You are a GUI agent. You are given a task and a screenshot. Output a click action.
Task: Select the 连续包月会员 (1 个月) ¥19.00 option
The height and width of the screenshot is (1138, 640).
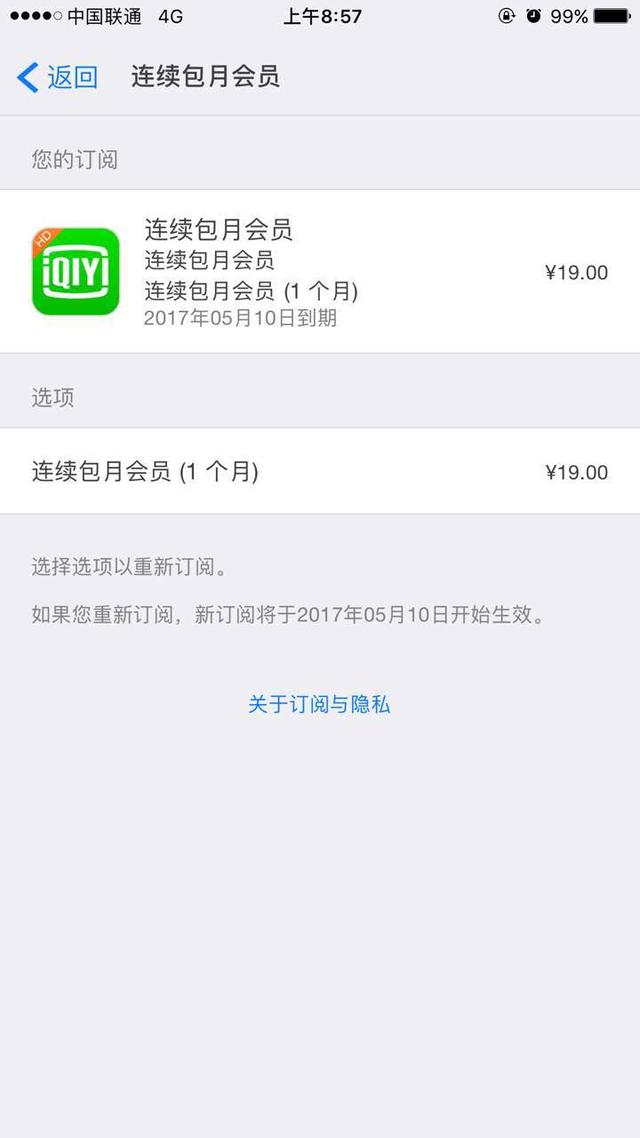(x=319, y=472)
